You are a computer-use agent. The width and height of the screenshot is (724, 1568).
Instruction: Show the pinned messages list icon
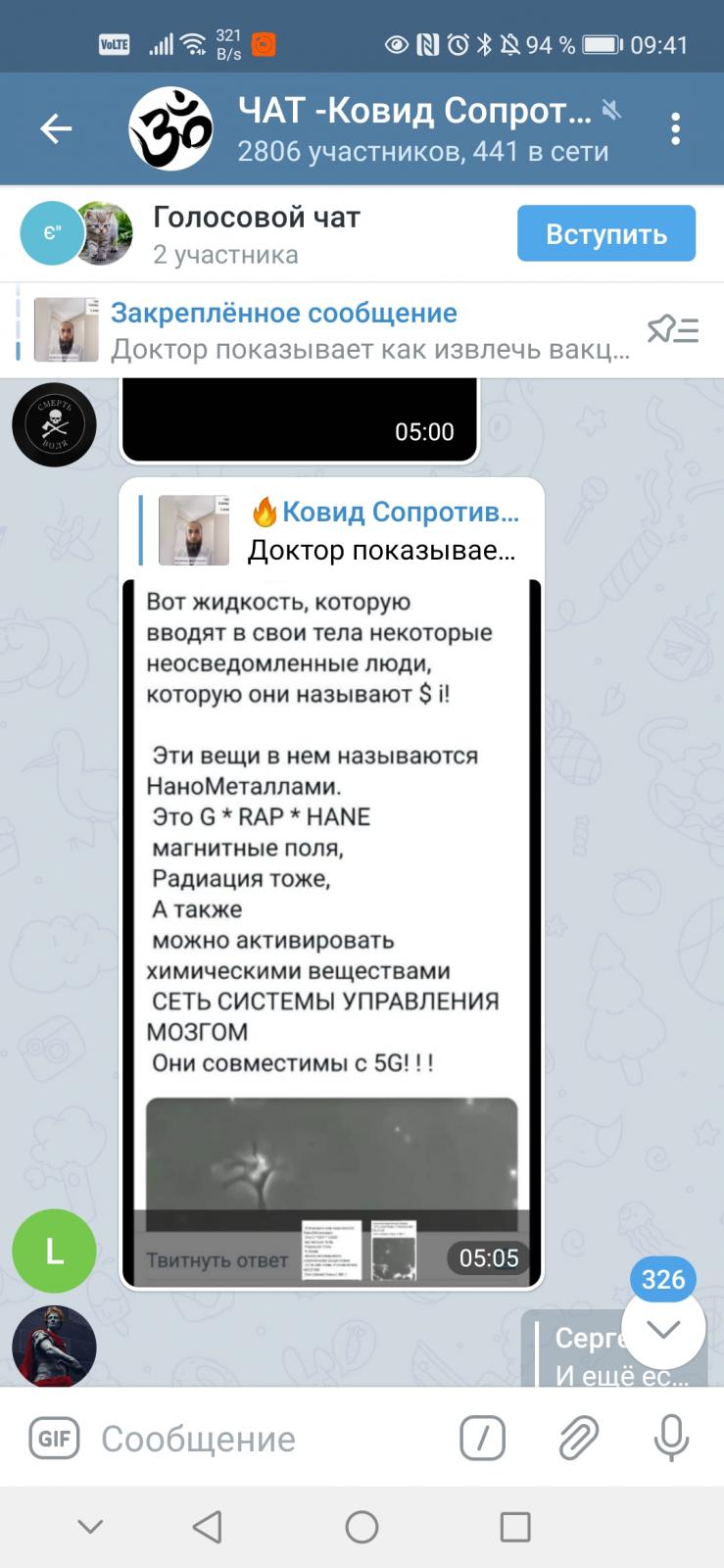tap(673, 330)
